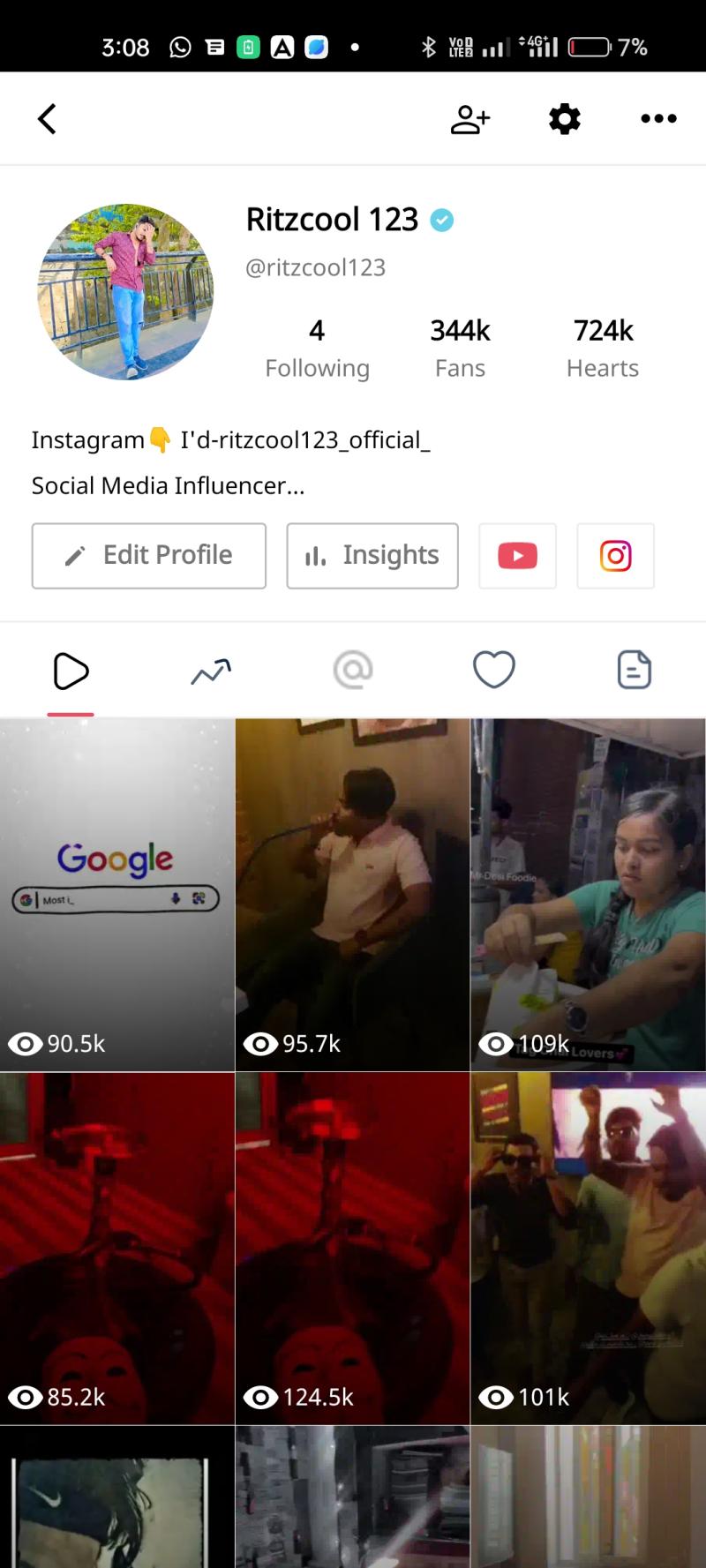This screenshot has height=1568, width=706.
Task: View the 344k Fans list
Action: pyautogui.click(x=461, y=349)
